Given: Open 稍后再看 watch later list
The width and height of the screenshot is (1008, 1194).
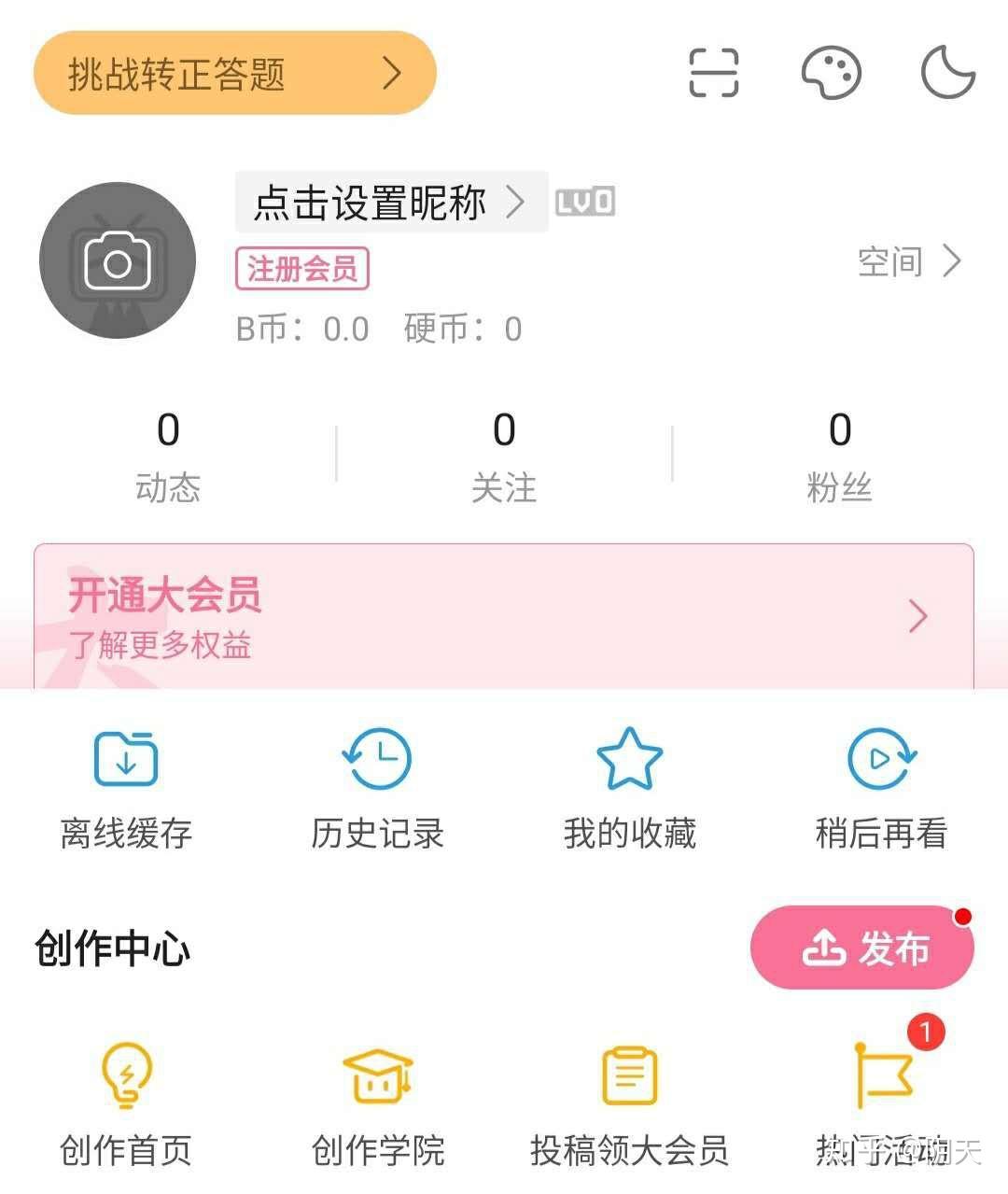Looking at the screenshot, I should pyautogui.click(x=878, y=784).
